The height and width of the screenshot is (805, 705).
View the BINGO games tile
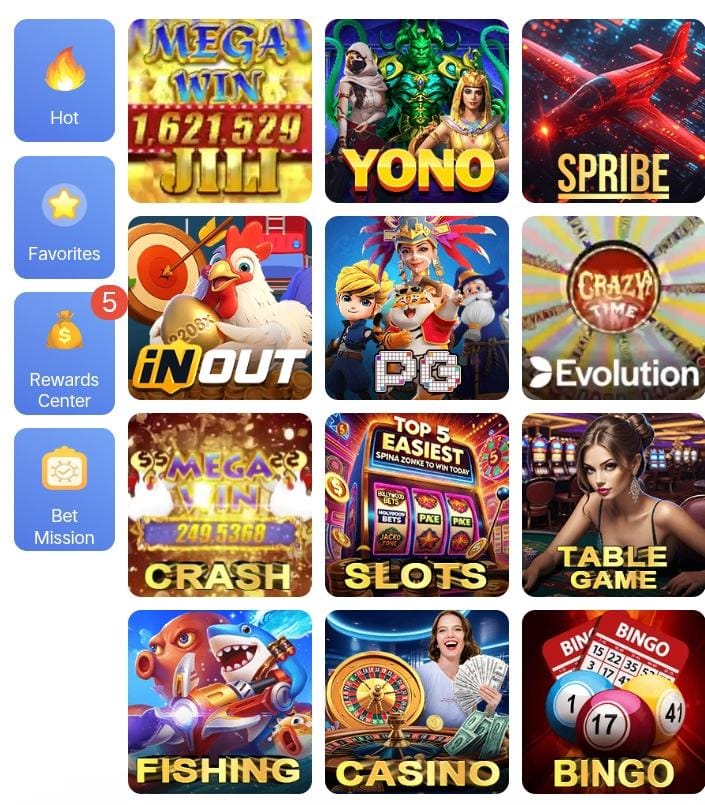(613, 701)
